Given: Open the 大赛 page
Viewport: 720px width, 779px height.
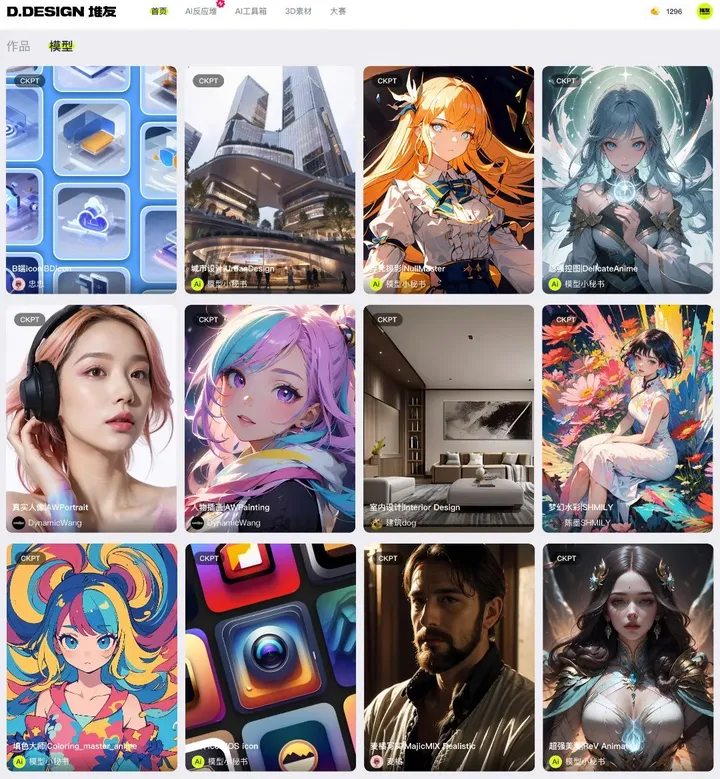Looking at the screenshot, I should pyautogui.click(x=338, y=11).
